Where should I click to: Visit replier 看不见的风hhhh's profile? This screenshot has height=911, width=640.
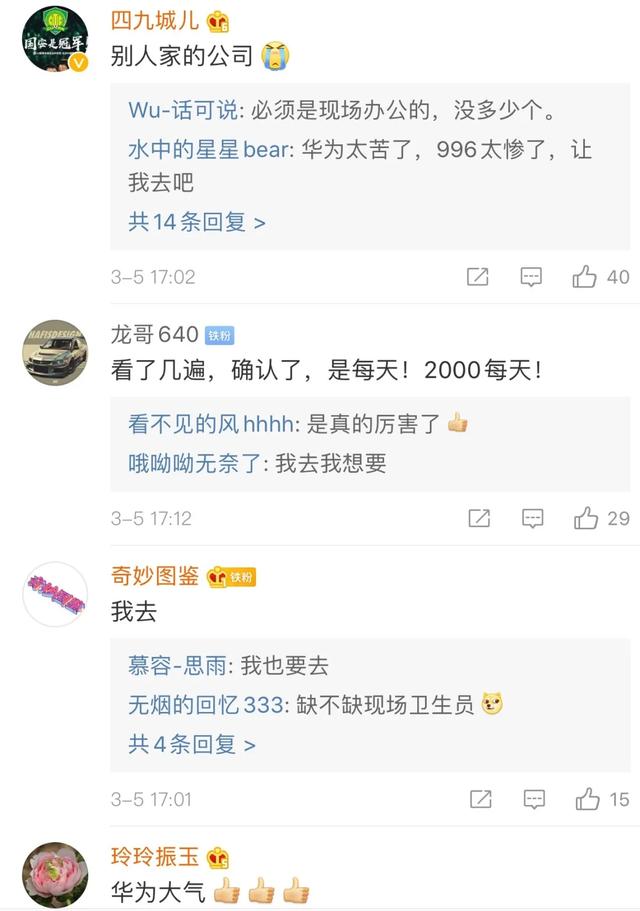[x=211, y=423]
